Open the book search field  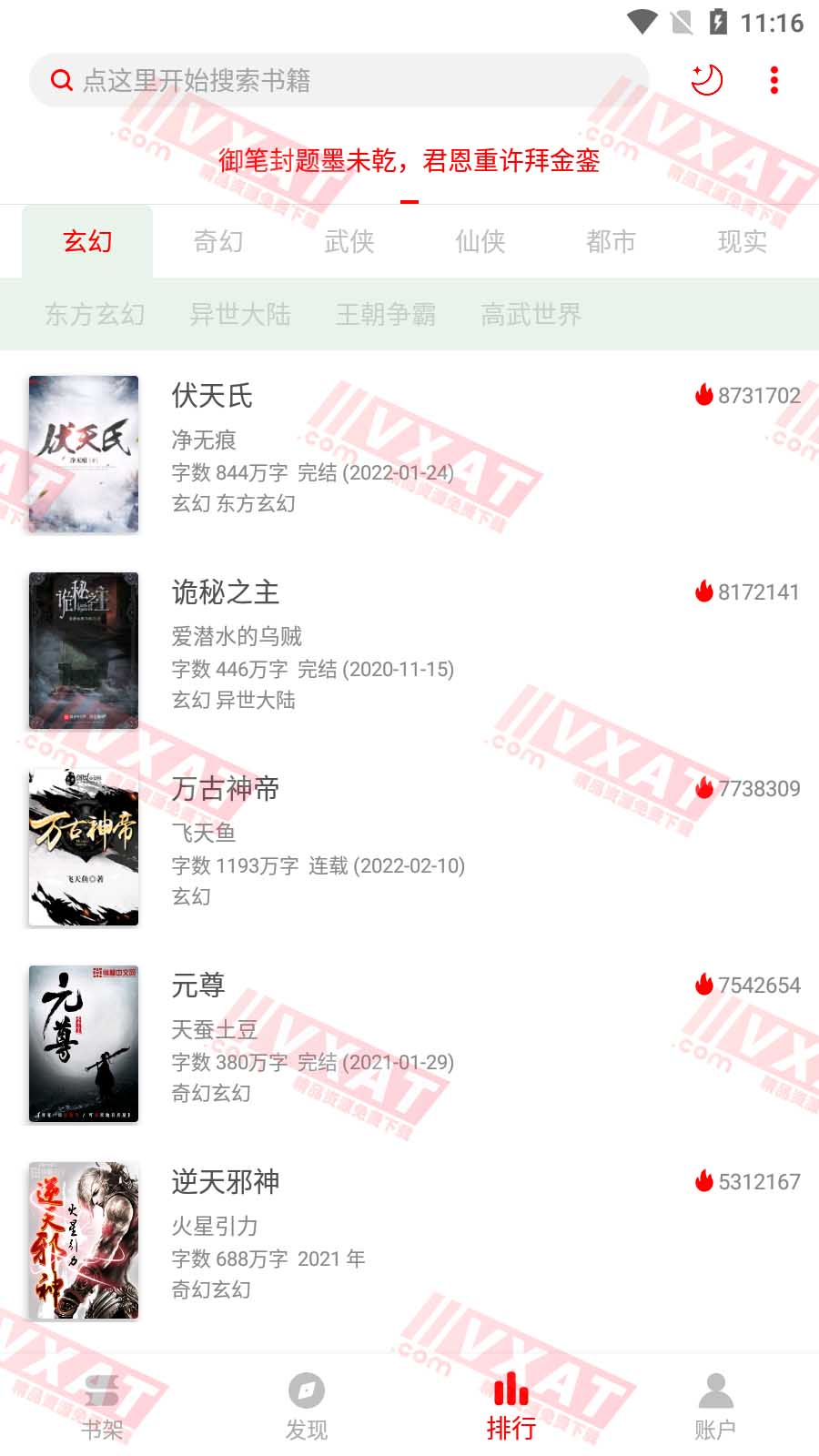337,81
